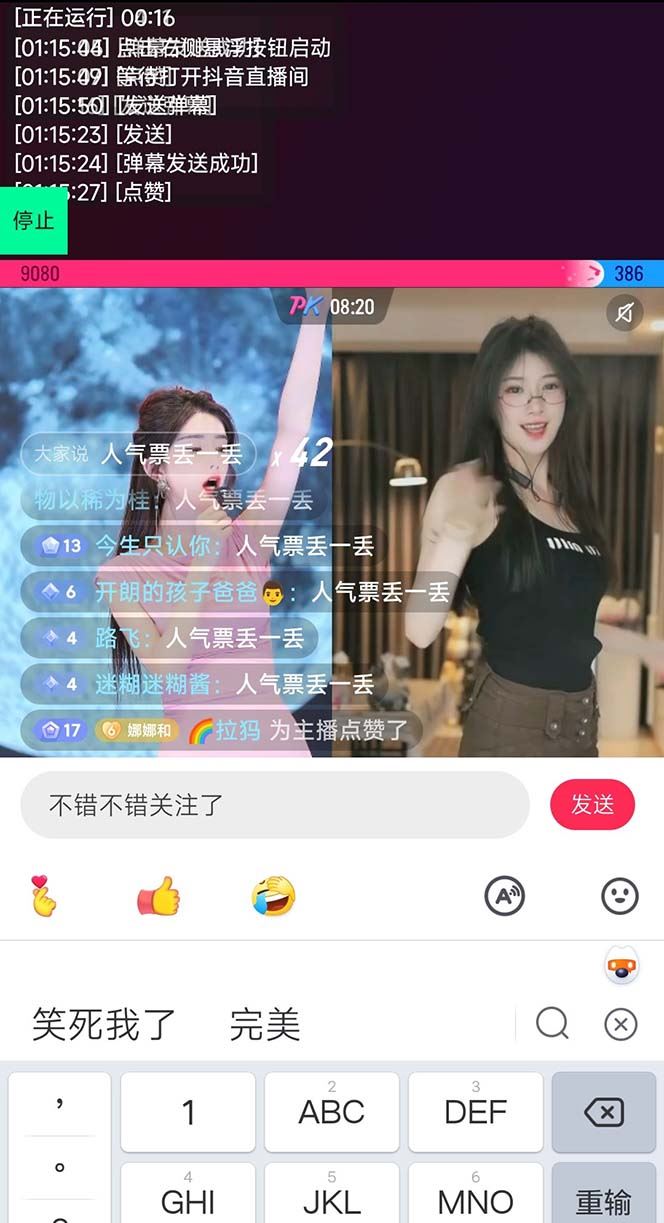Stop the running script with 停止

[x=33, y=220]
